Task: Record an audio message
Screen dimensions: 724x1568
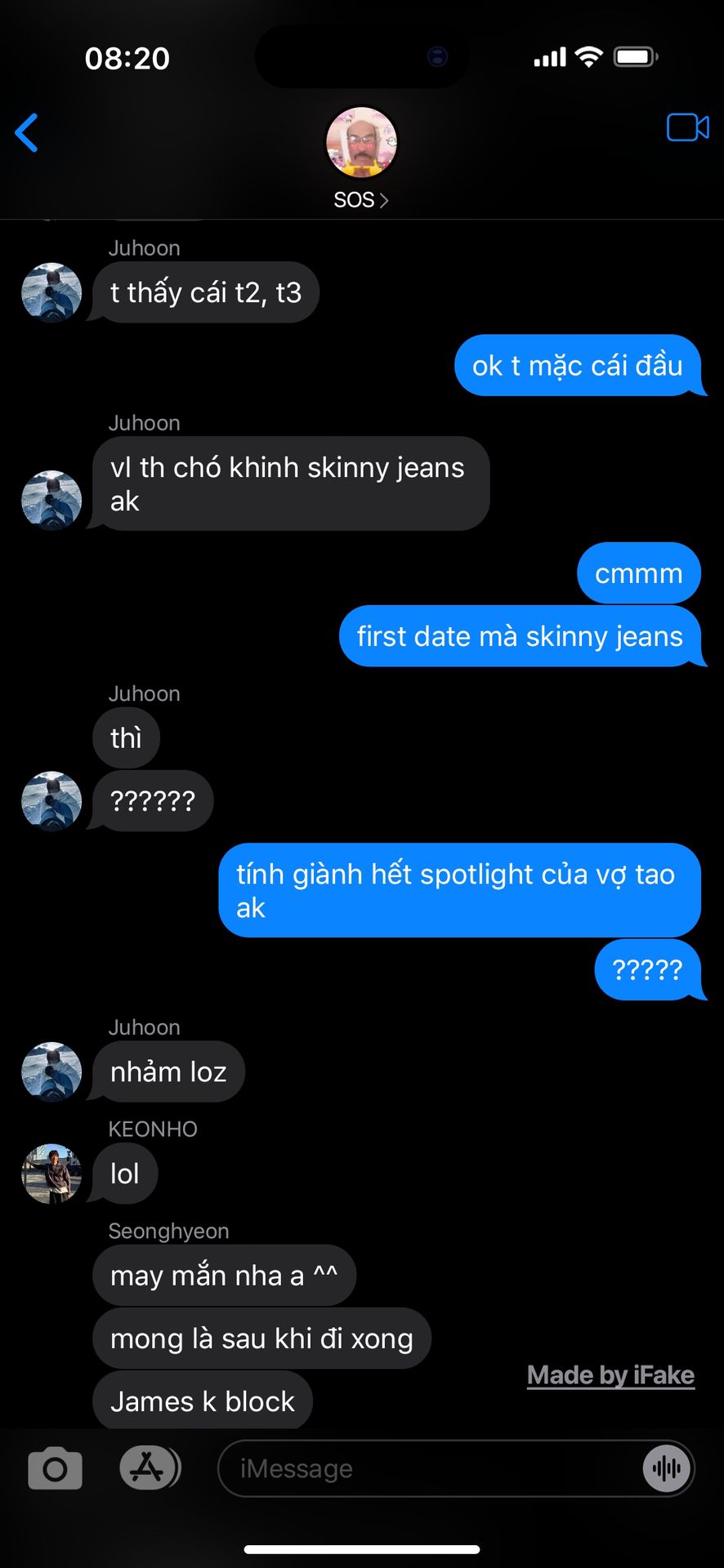Action: 667,1468
